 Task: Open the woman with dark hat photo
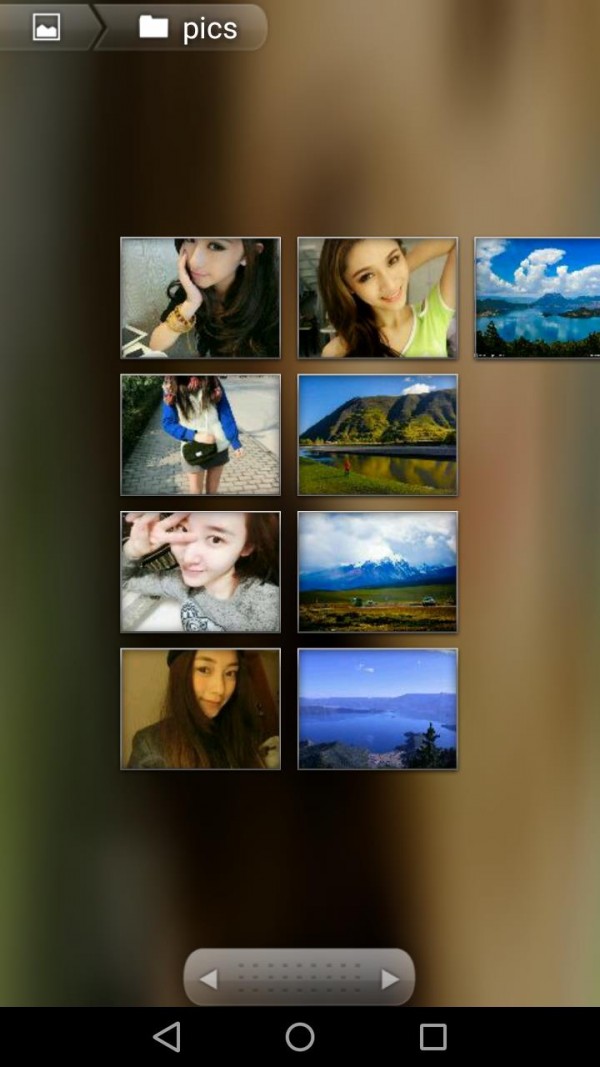coord(200,708)
